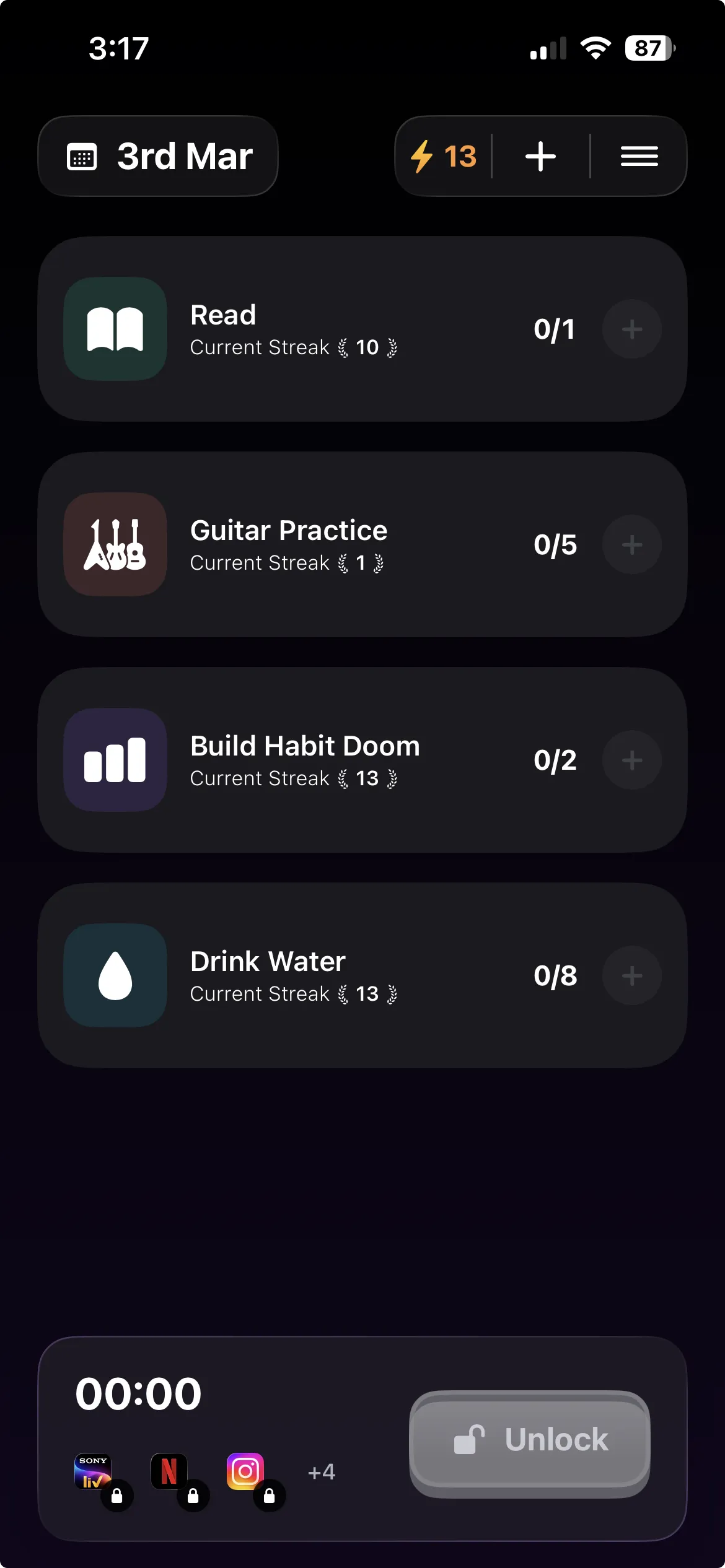
Task: Tap the Drink Water droplet icon
Action: coord(115,975)
